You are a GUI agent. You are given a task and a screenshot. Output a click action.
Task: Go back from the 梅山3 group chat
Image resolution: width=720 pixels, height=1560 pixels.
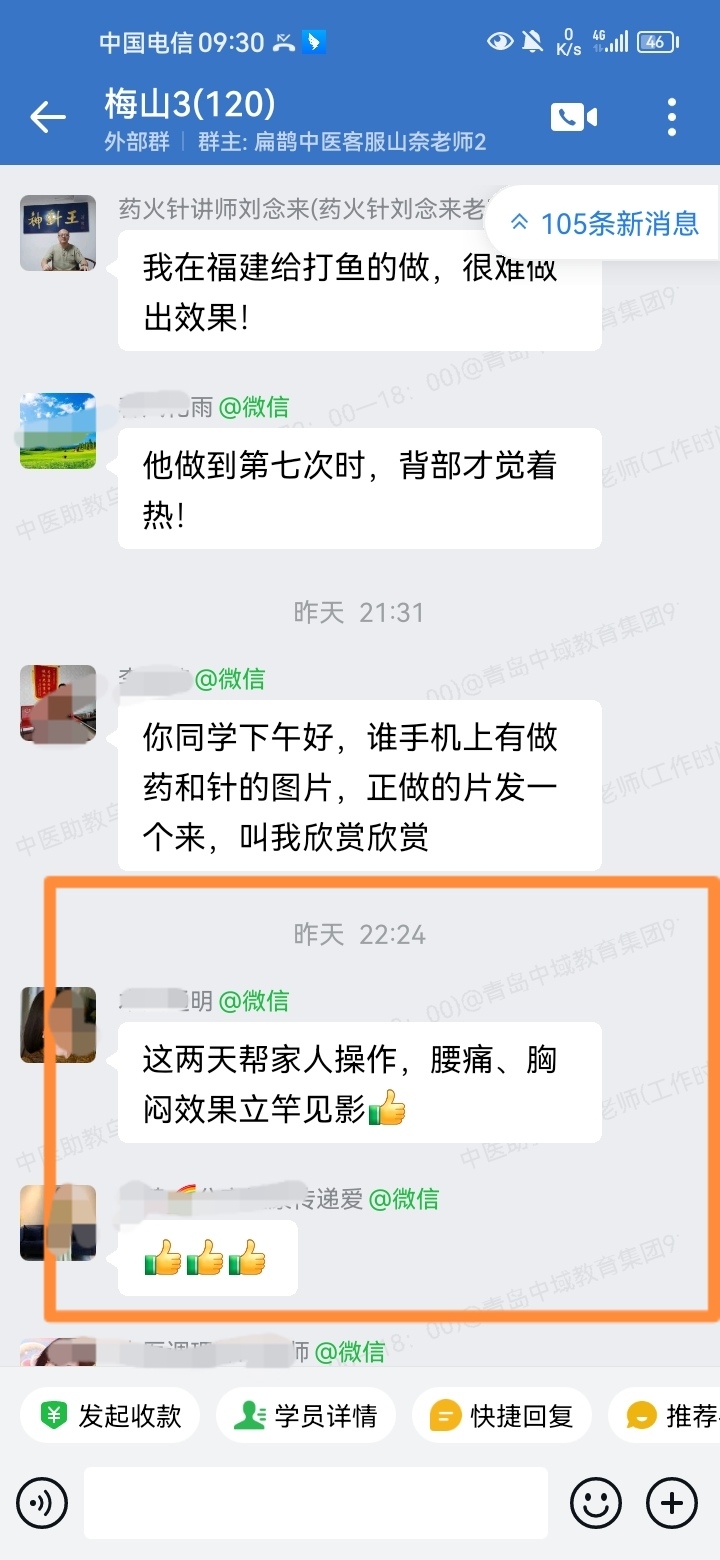pos(47,118)
